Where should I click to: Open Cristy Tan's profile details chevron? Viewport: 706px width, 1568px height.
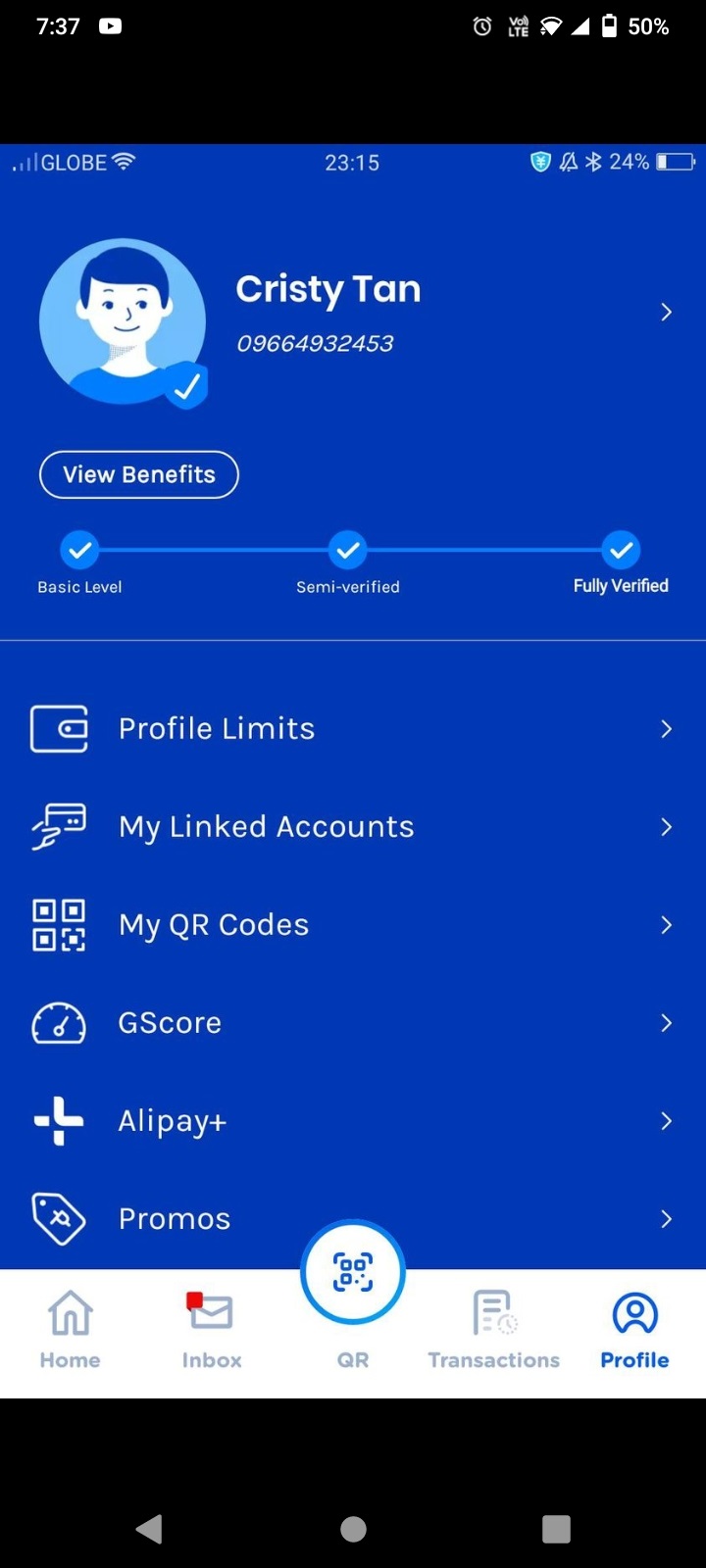[x=666, y=313]
